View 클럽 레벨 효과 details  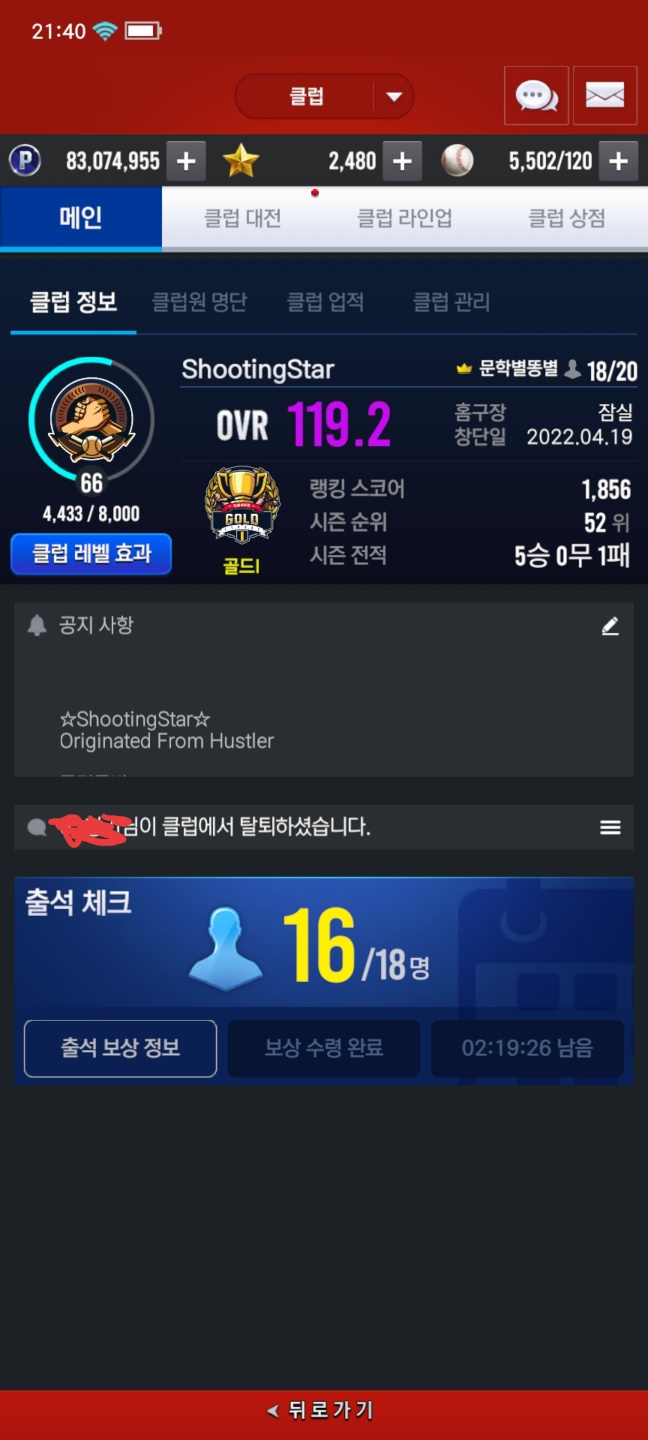91,554
